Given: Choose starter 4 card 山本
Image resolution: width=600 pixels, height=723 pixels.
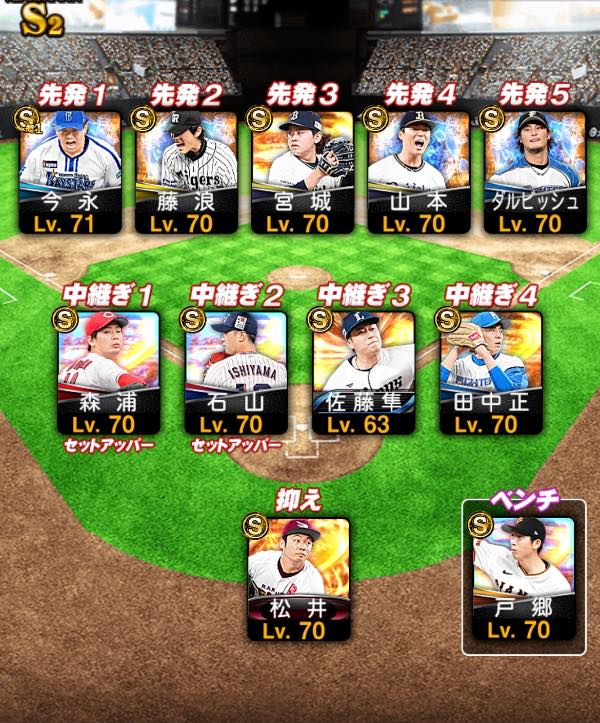Looking at the screenshot, I should click(x=418, y=172).
